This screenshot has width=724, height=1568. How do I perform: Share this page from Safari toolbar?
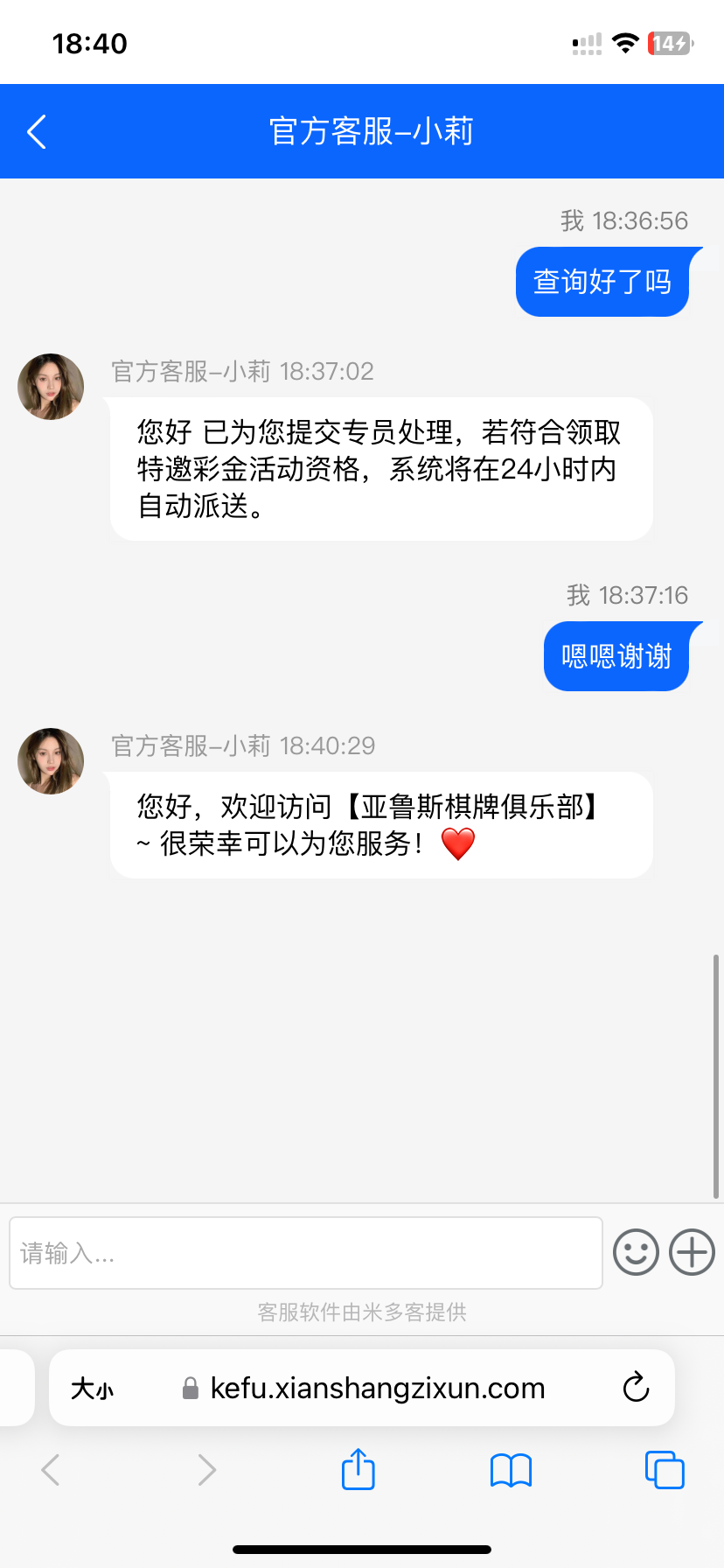[358, 1469]
